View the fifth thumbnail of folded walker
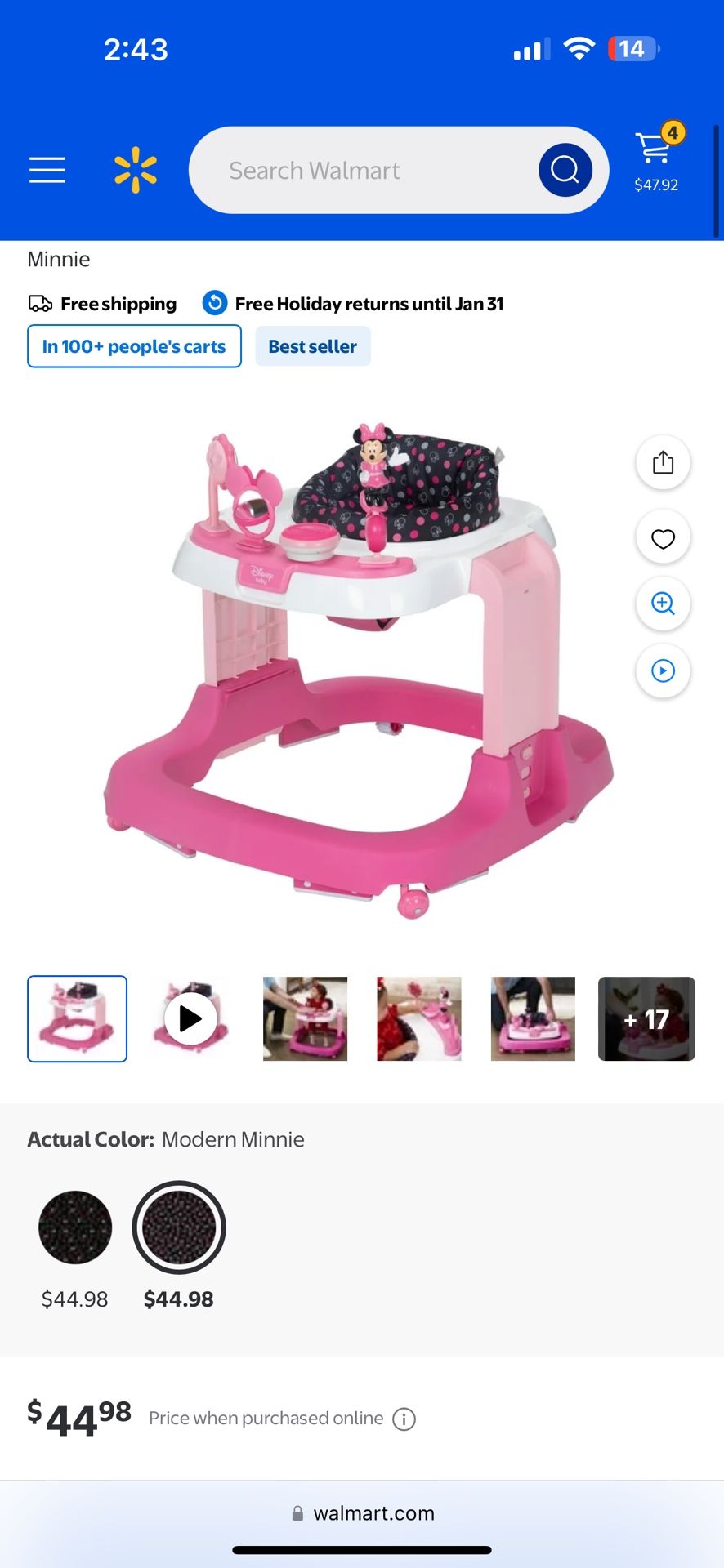Screen dimensions: 724x1568 [x=533, y=1018]
